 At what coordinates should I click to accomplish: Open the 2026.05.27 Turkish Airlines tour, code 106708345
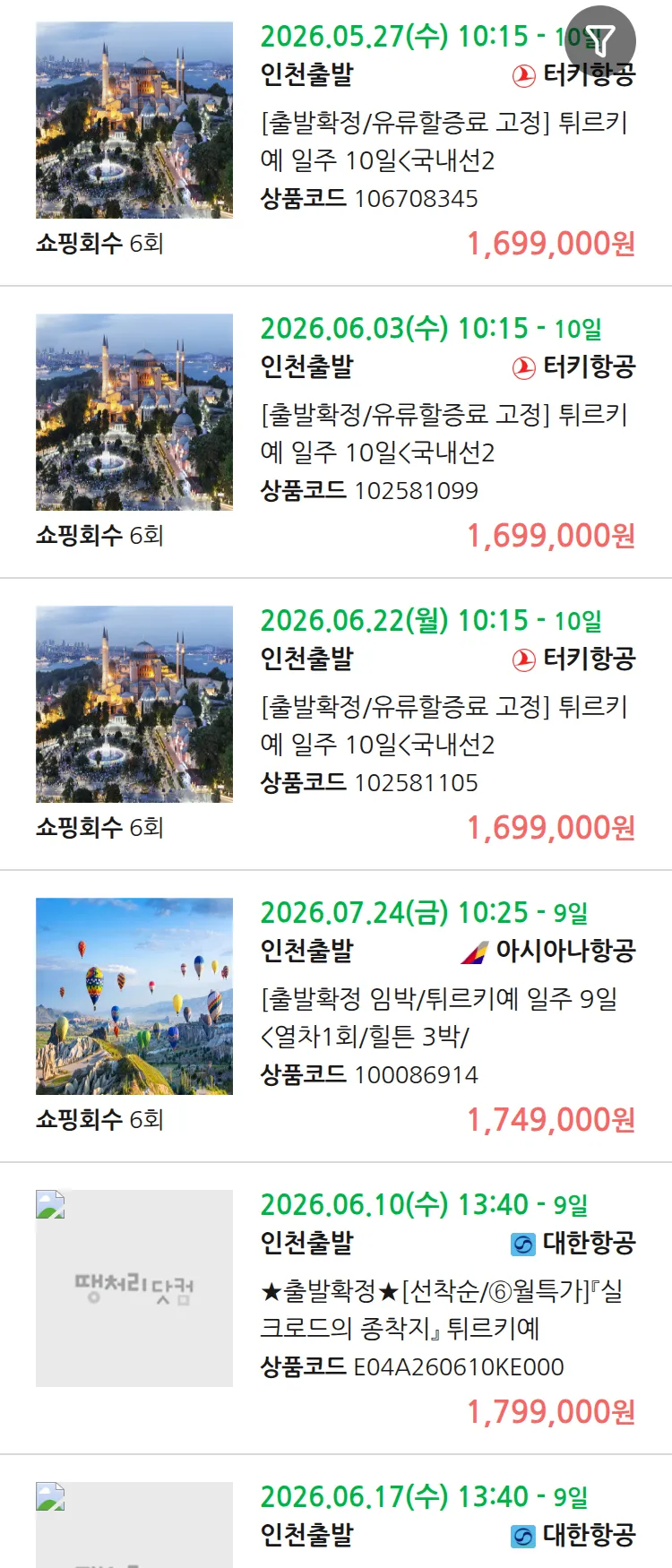tap(444, 142)
